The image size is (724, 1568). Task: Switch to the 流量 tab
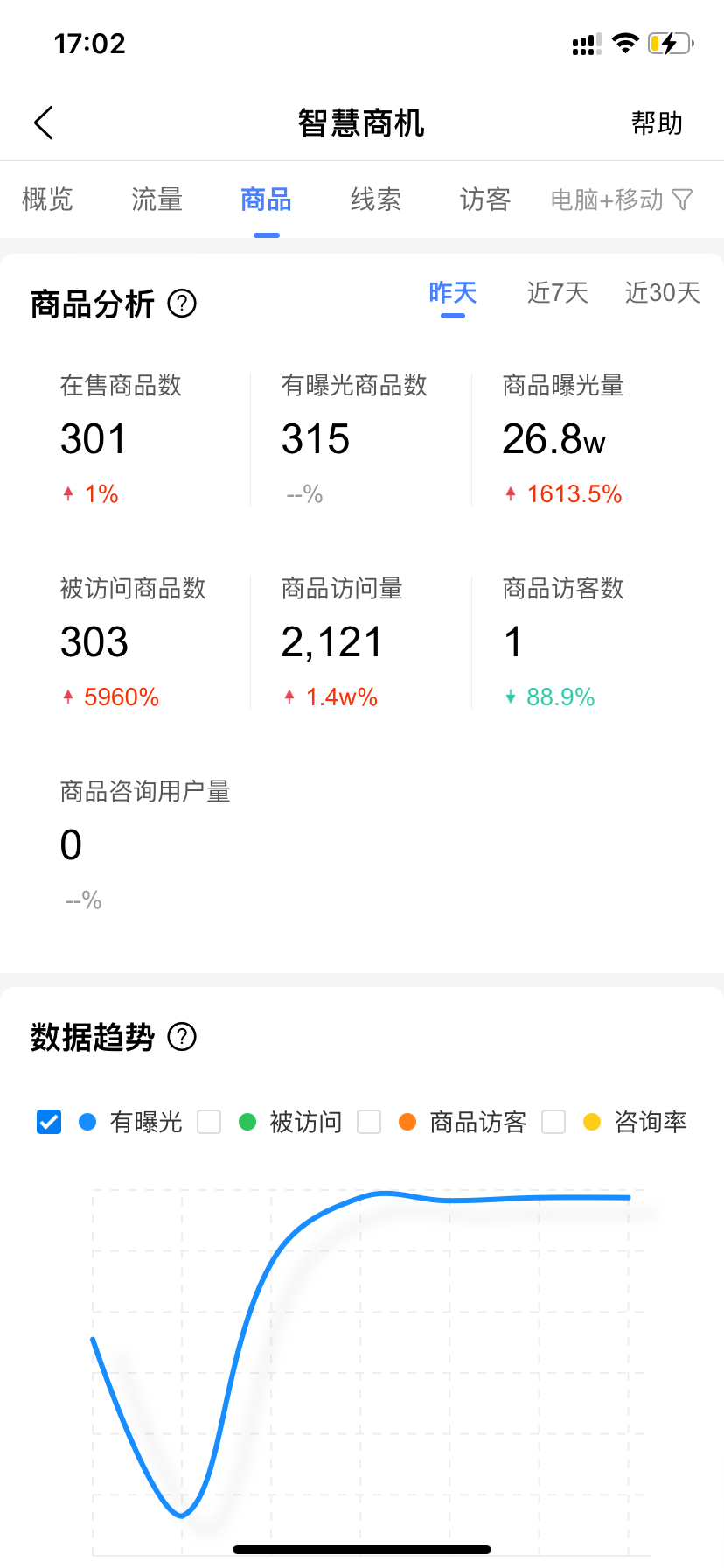[157, 199]
